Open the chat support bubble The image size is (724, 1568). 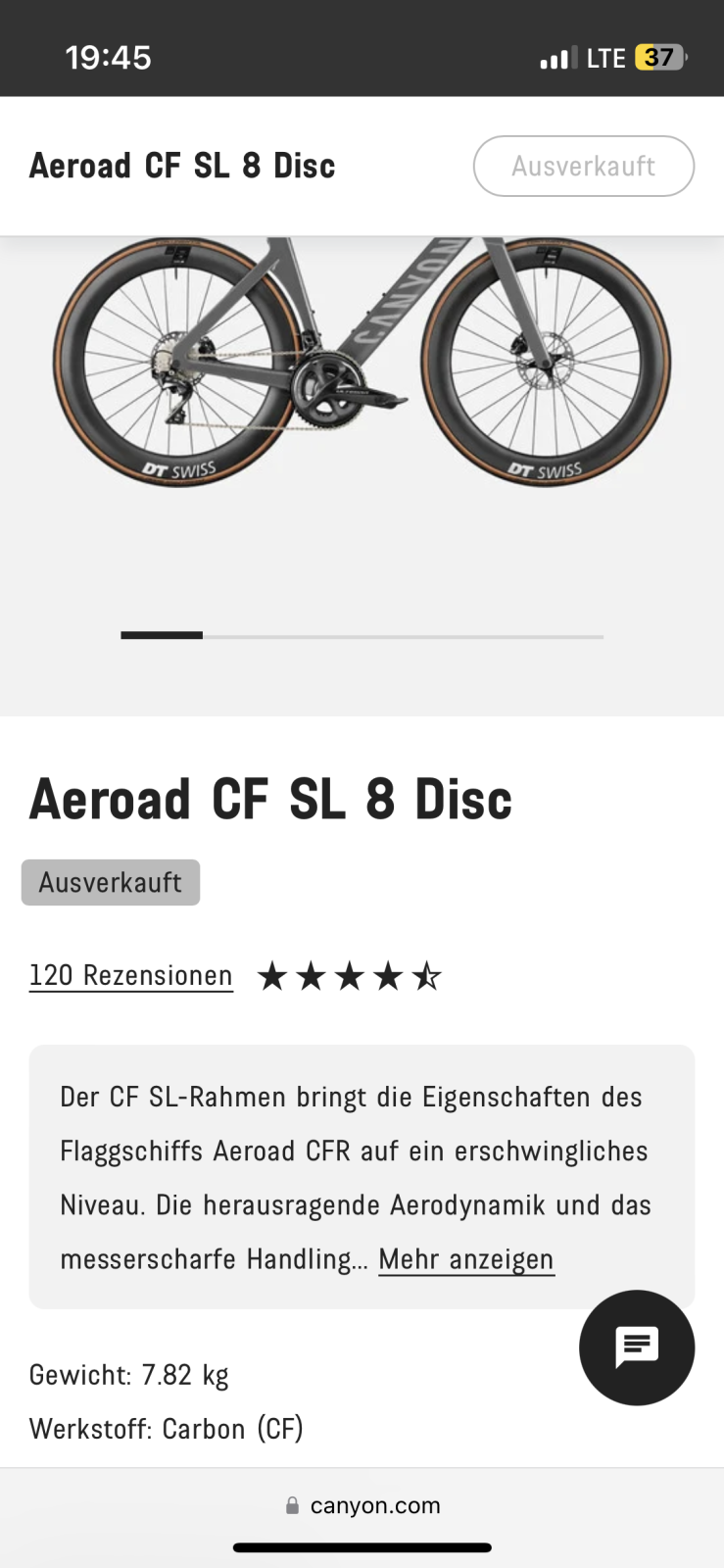637,1347
